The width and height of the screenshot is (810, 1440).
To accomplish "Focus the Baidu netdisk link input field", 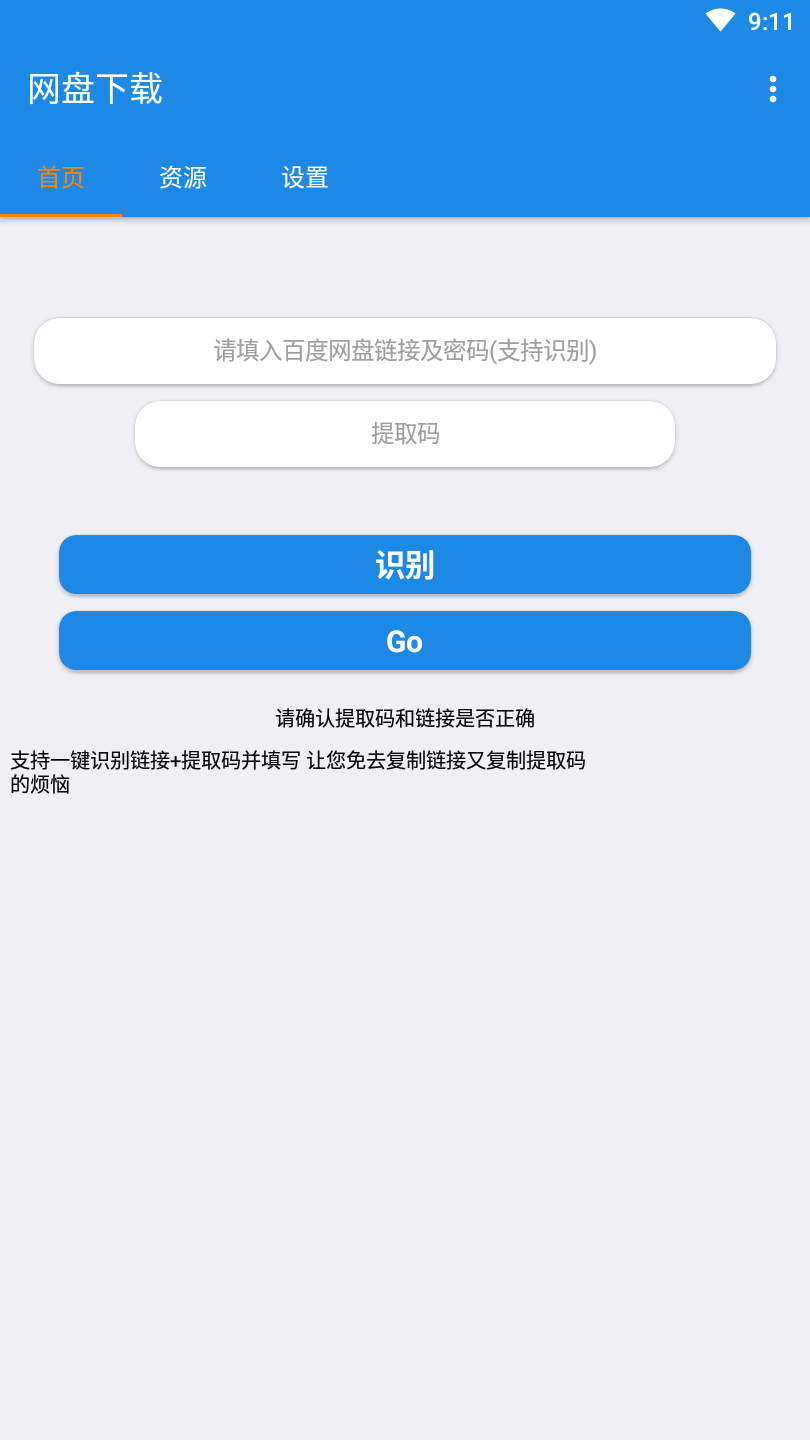I will [405, 351].
